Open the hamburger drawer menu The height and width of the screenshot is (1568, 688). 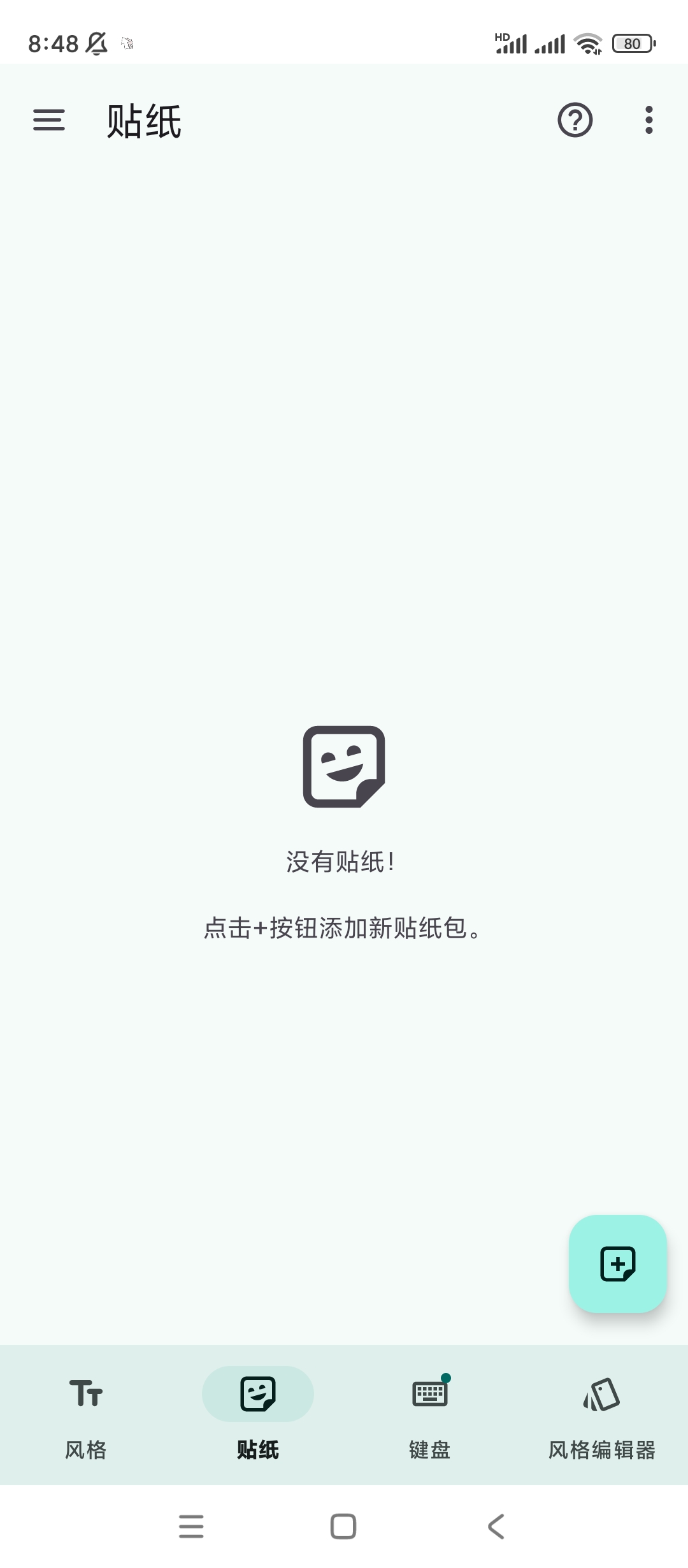click(49, 120)
